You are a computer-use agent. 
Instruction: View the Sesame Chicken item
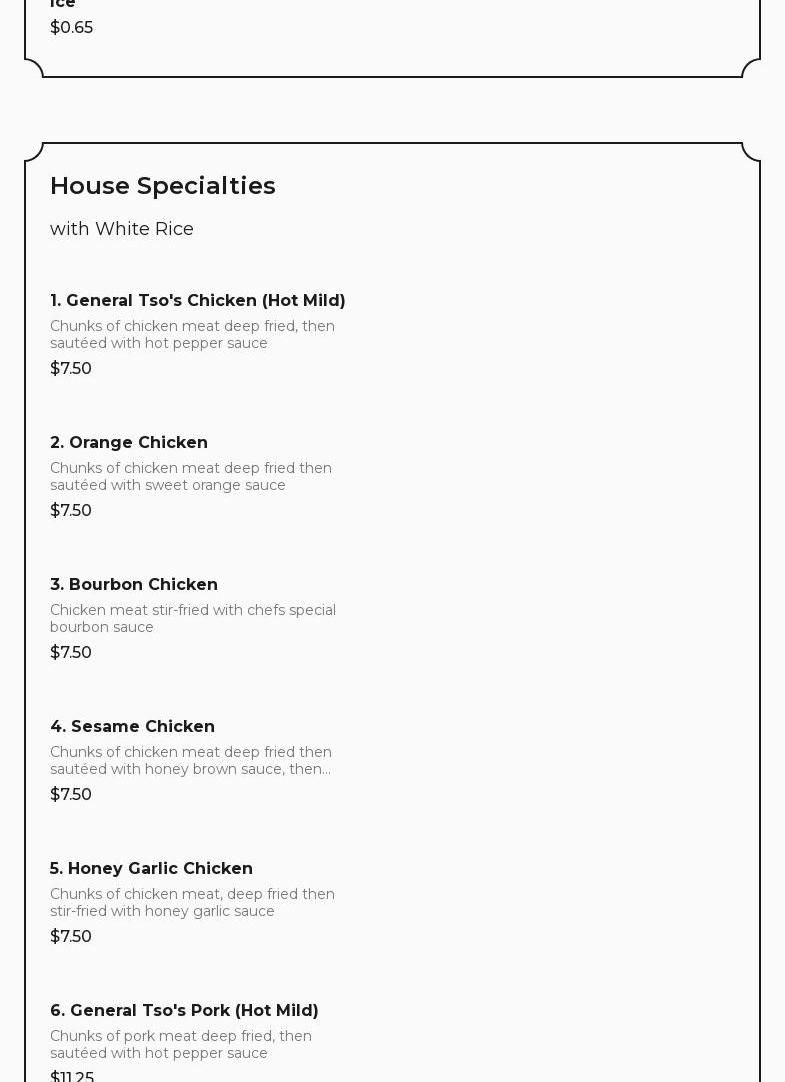click(x=133, y=727)
